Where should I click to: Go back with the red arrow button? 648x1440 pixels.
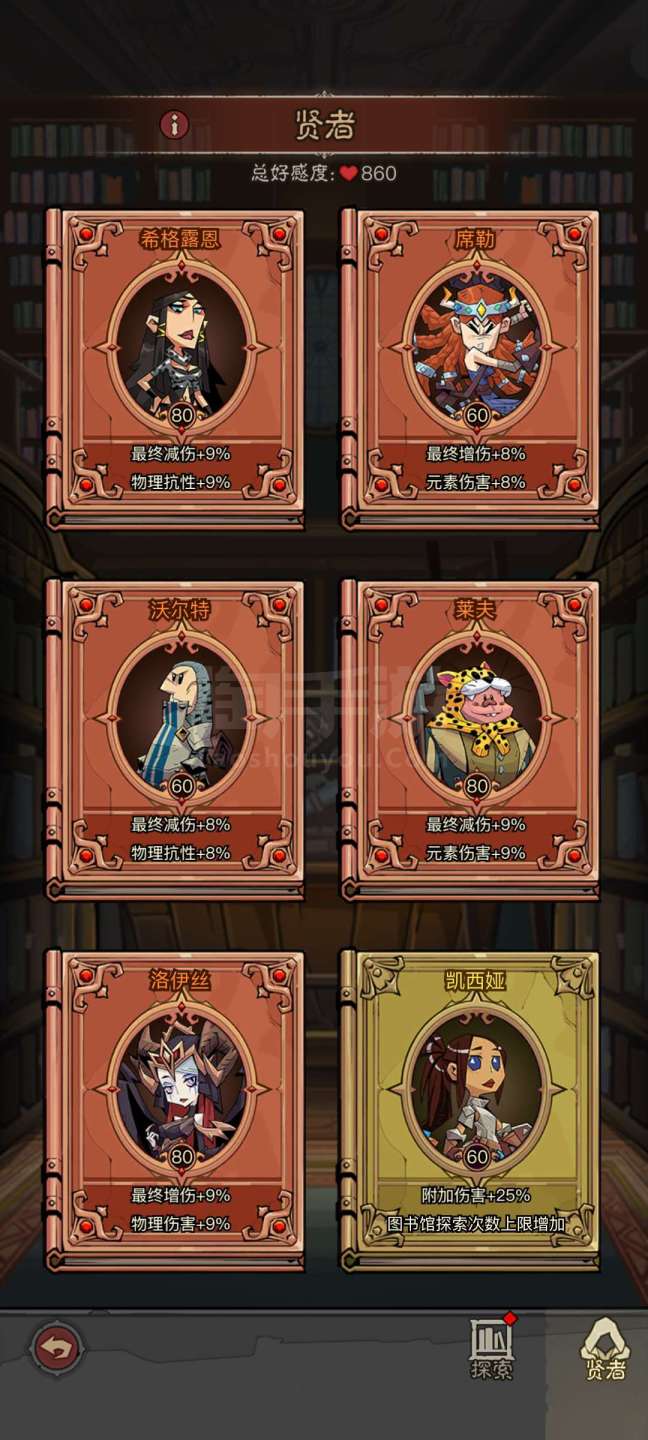click(x=58, y=1349)
